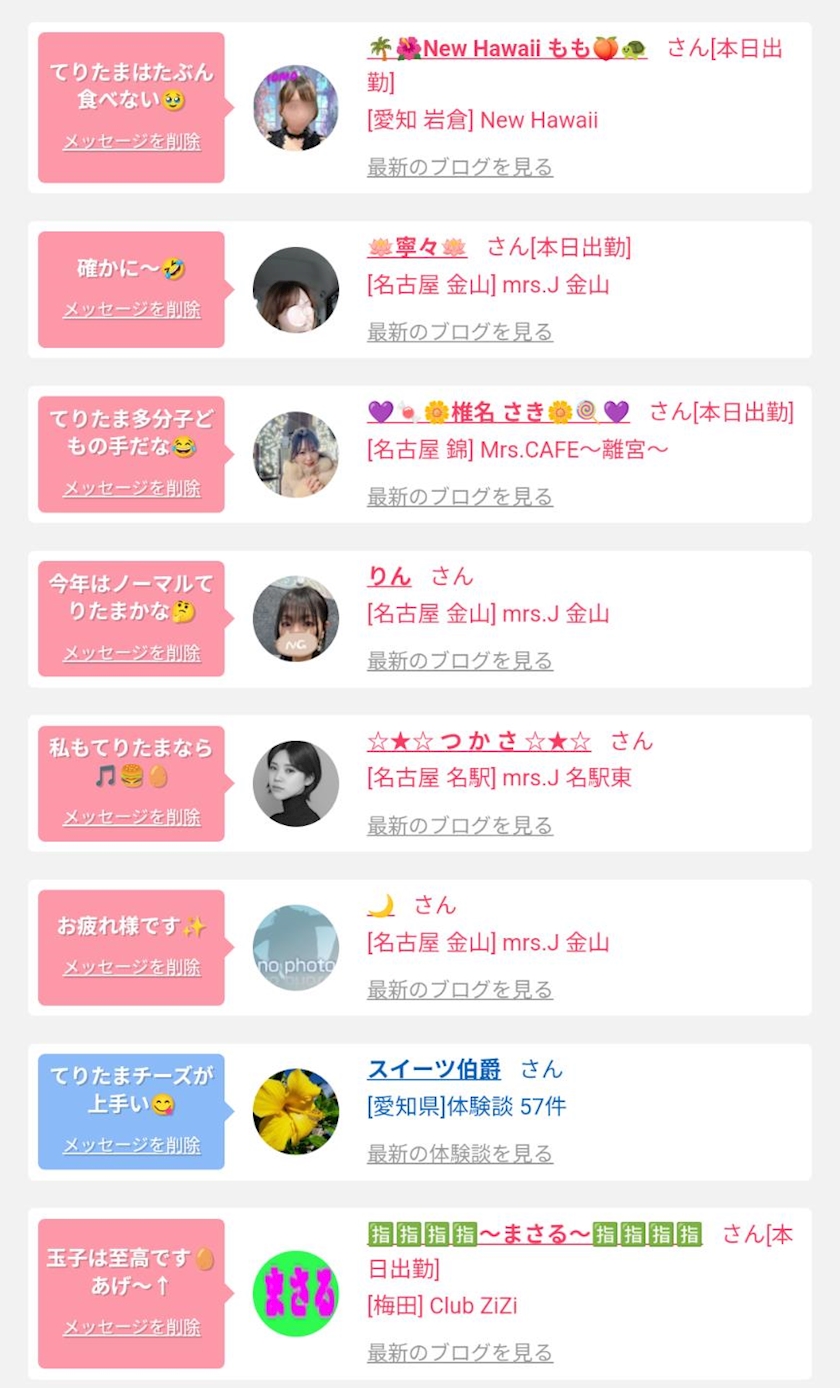This screenshot has width=840, height=1388.
Task: Delete the message 今年はノーマルてりたまかな
Action: point(132,653)
